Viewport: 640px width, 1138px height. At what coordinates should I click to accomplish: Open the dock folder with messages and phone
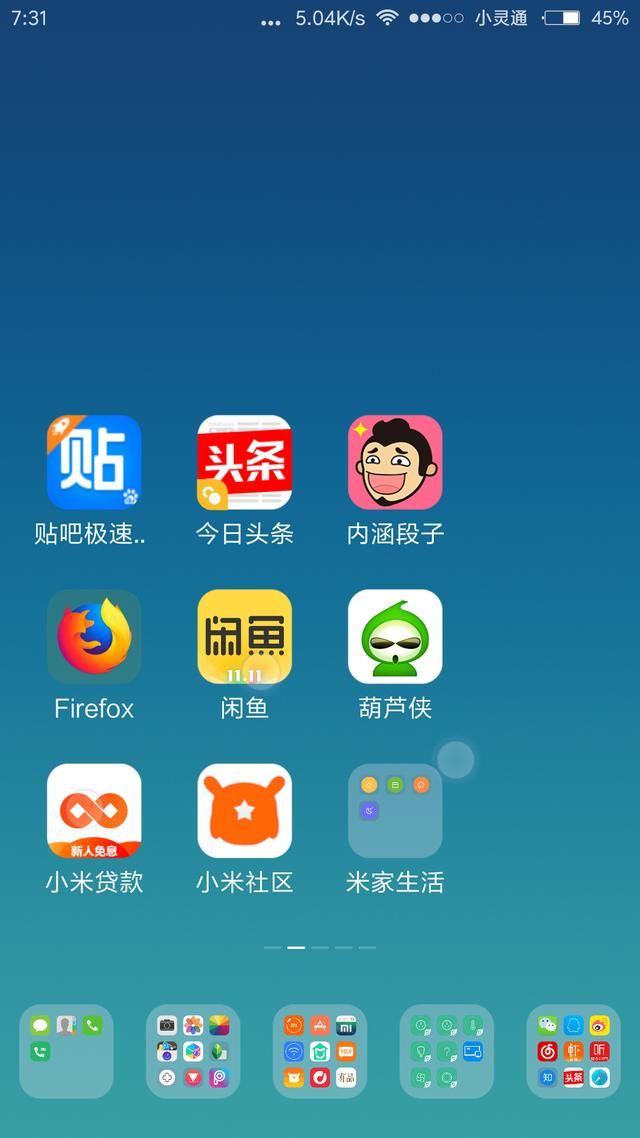coord(66,1051)
